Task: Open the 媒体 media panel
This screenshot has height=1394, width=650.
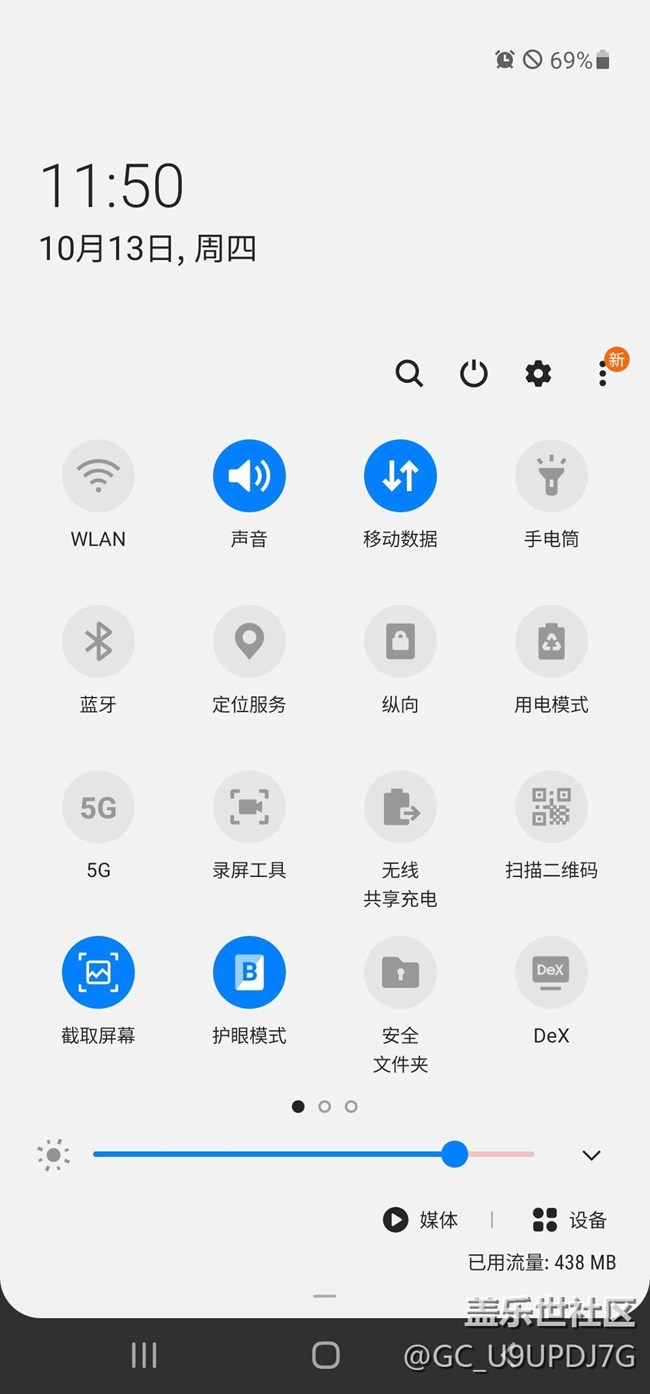Action: 421,1220
